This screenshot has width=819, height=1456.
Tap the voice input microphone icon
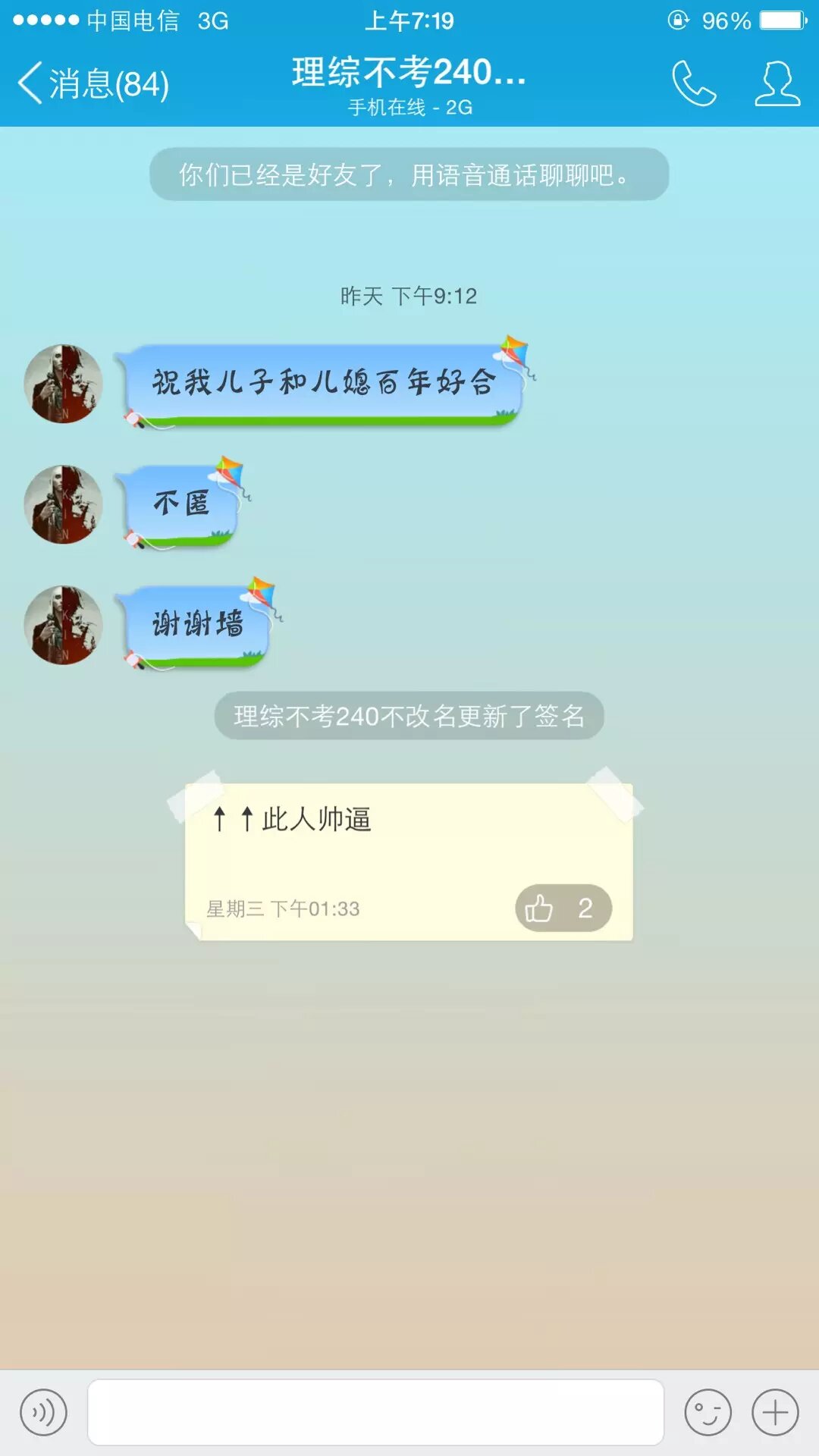point(44,1413)
